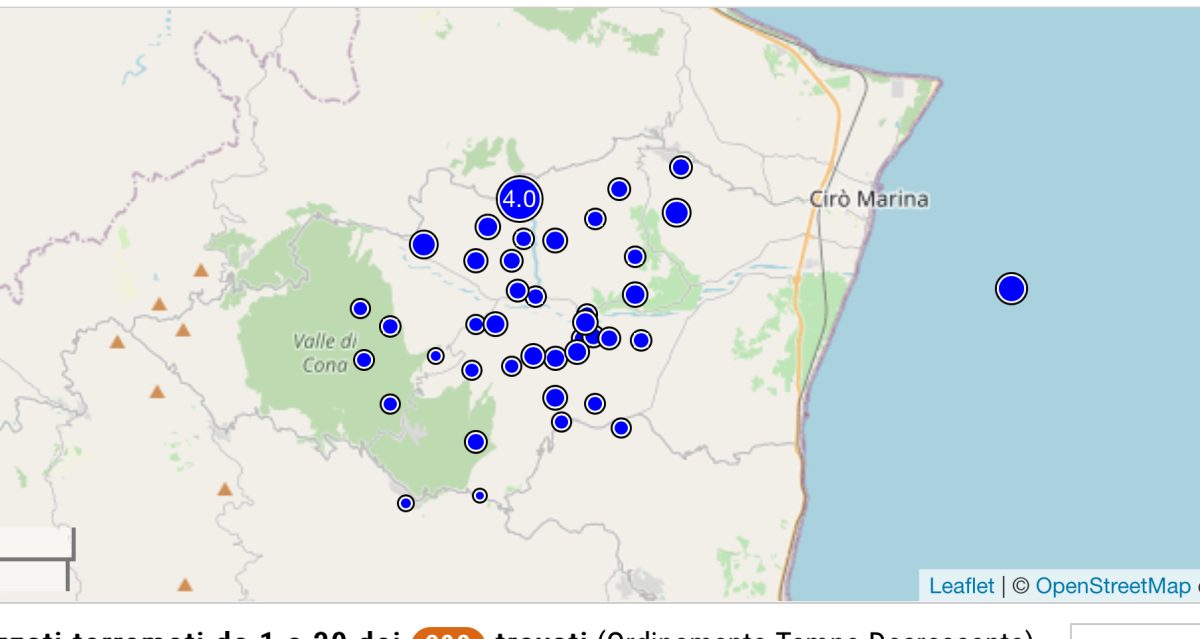
Task: Open the Leaflet attribution link
Action: 961,586
